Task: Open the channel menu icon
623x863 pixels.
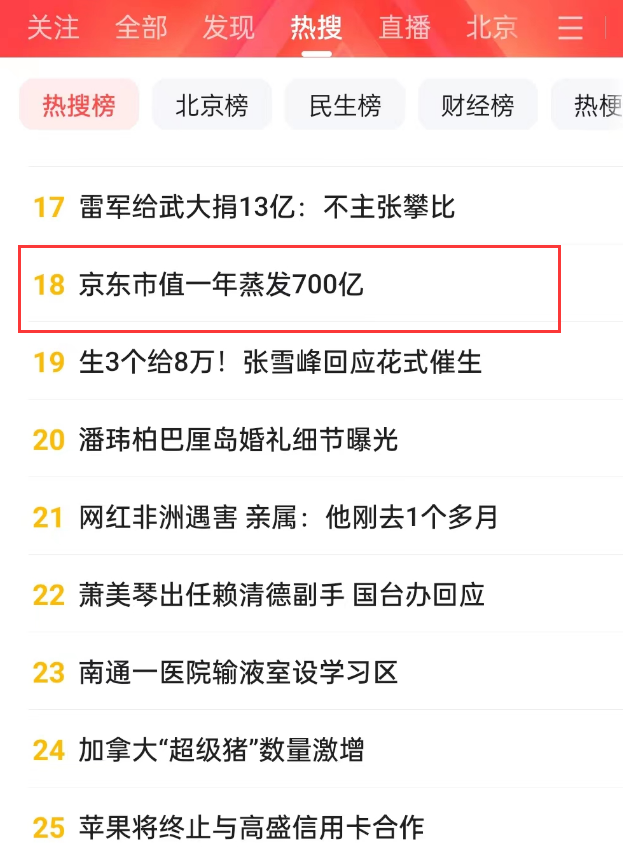Action: (x=570, y=28)
